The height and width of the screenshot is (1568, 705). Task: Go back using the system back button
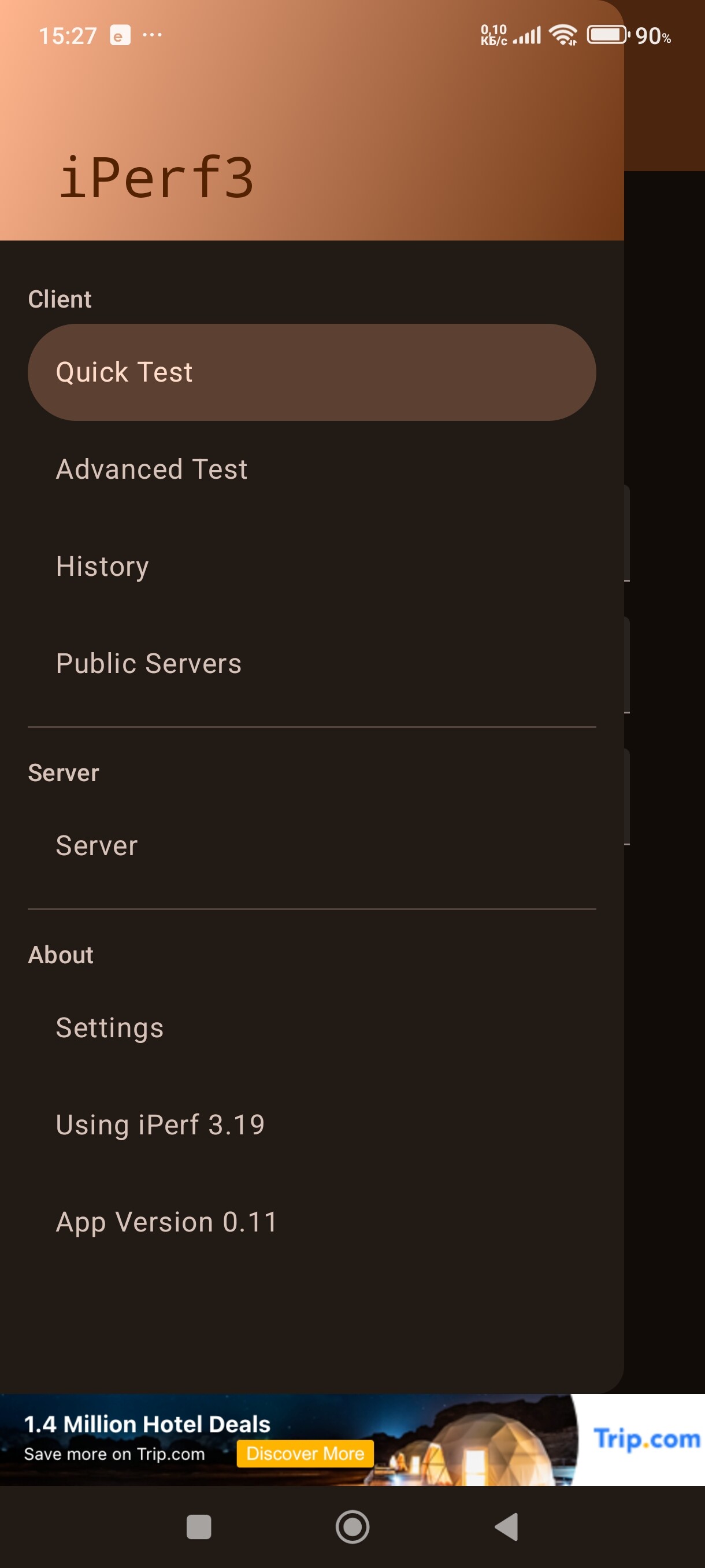507,1526
